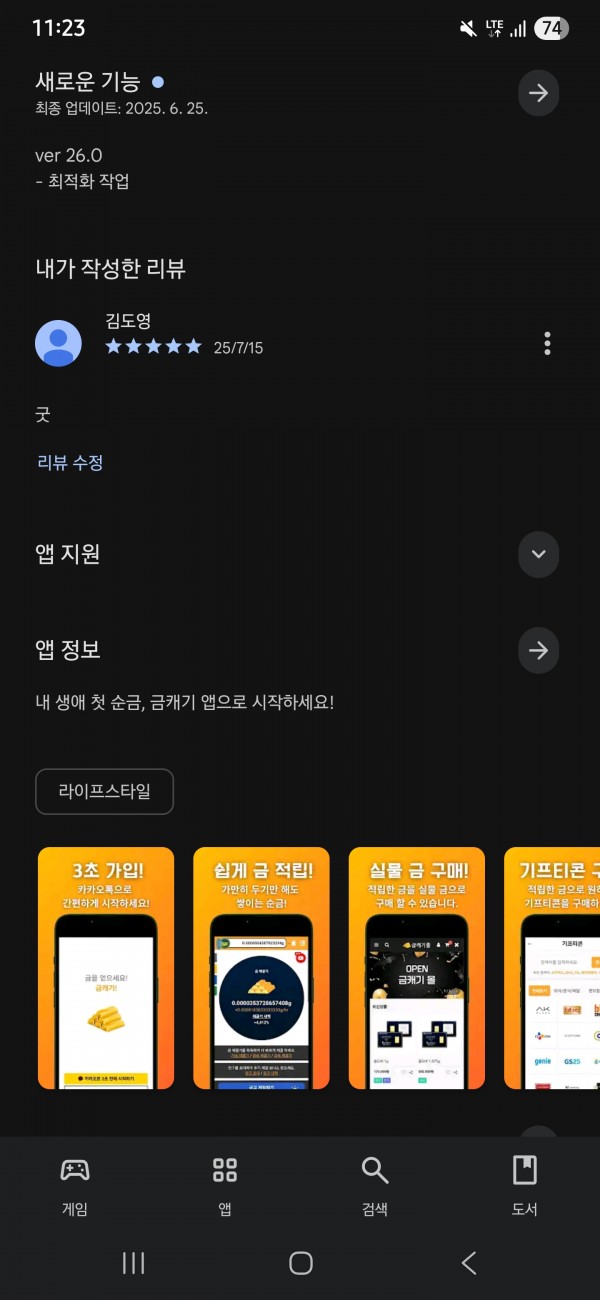Tap the system home button
Image resolution: width=600 pixels, height=1300 pixels.
pos(301,1263)
